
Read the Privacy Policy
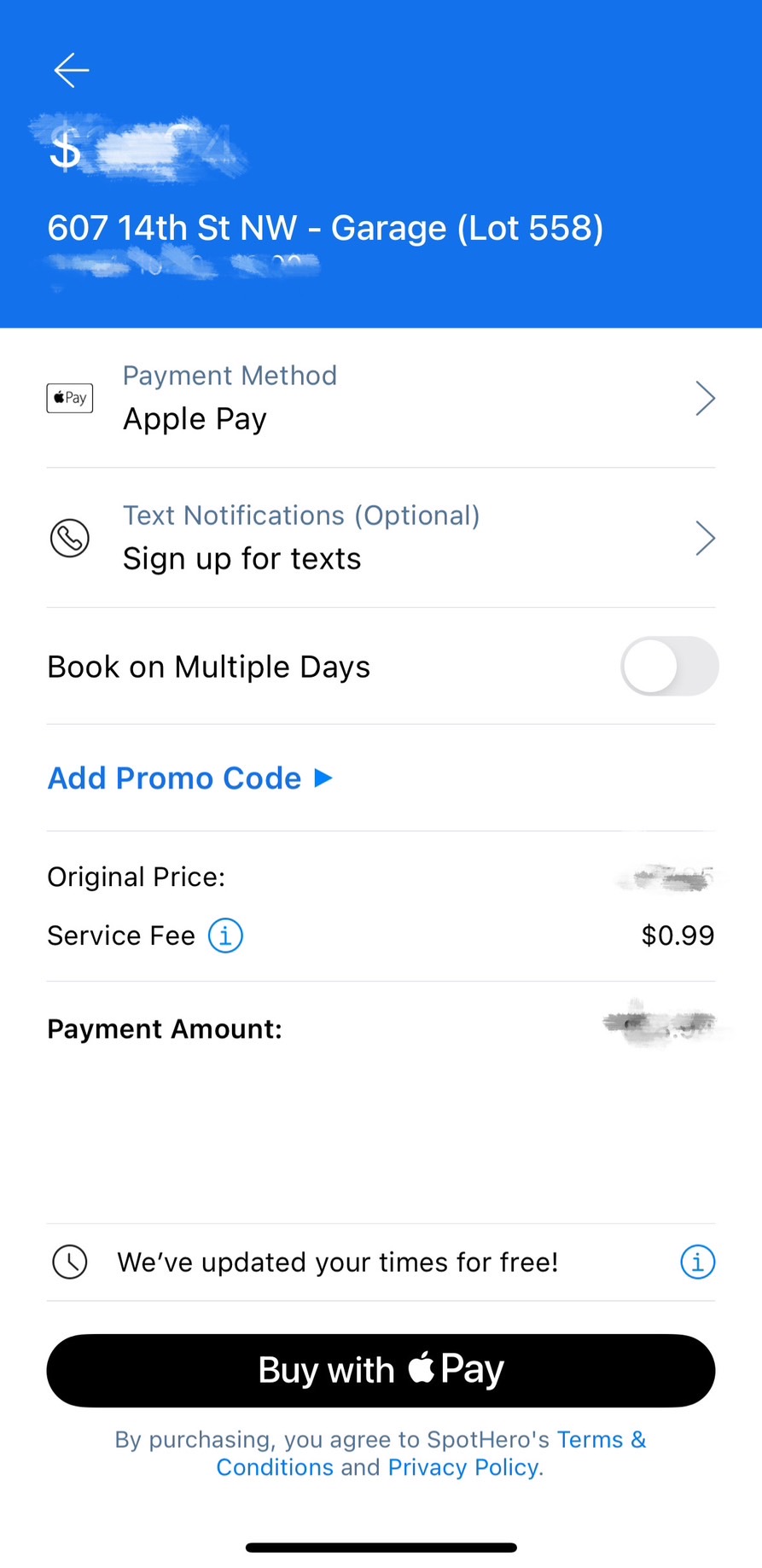click(463, 1467)
